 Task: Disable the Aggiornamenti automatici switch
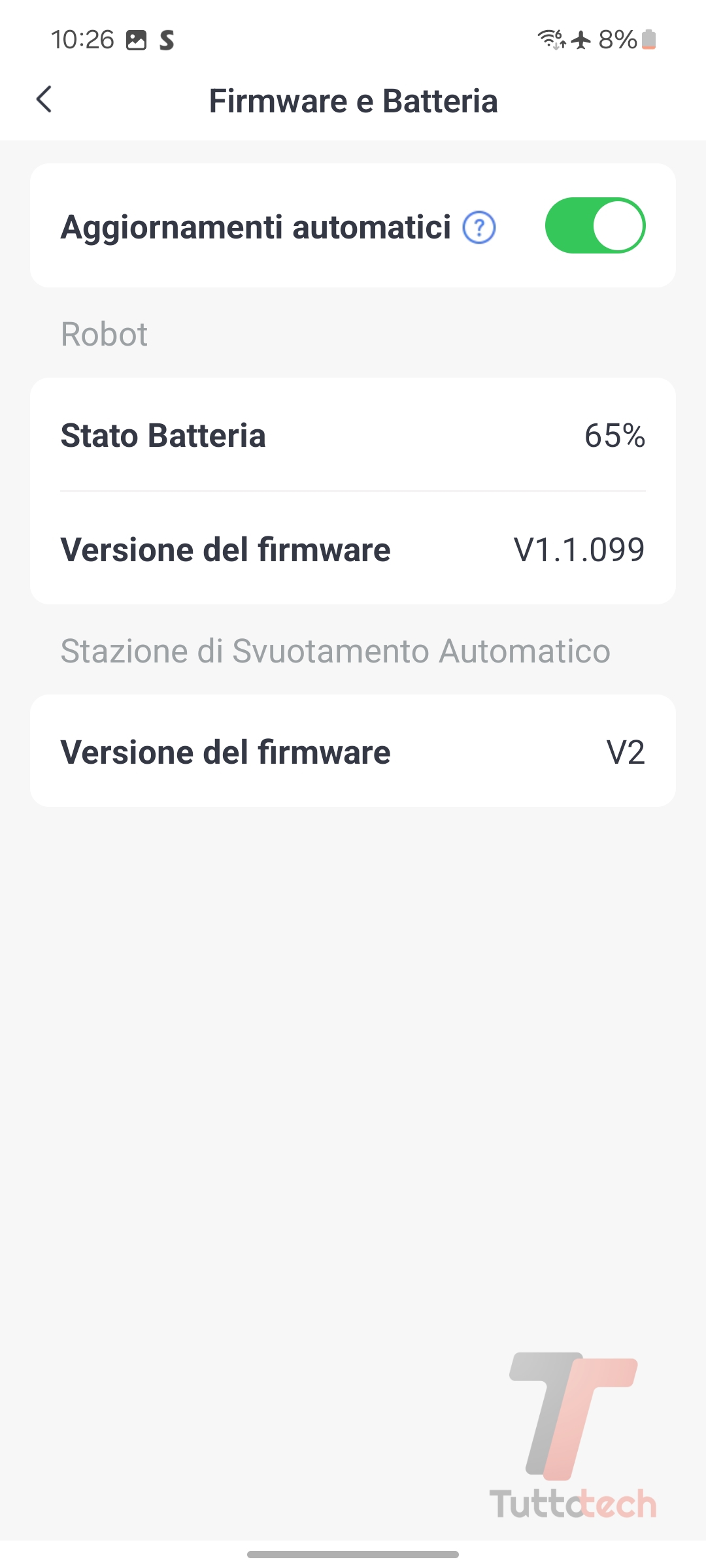pos(595,226)
